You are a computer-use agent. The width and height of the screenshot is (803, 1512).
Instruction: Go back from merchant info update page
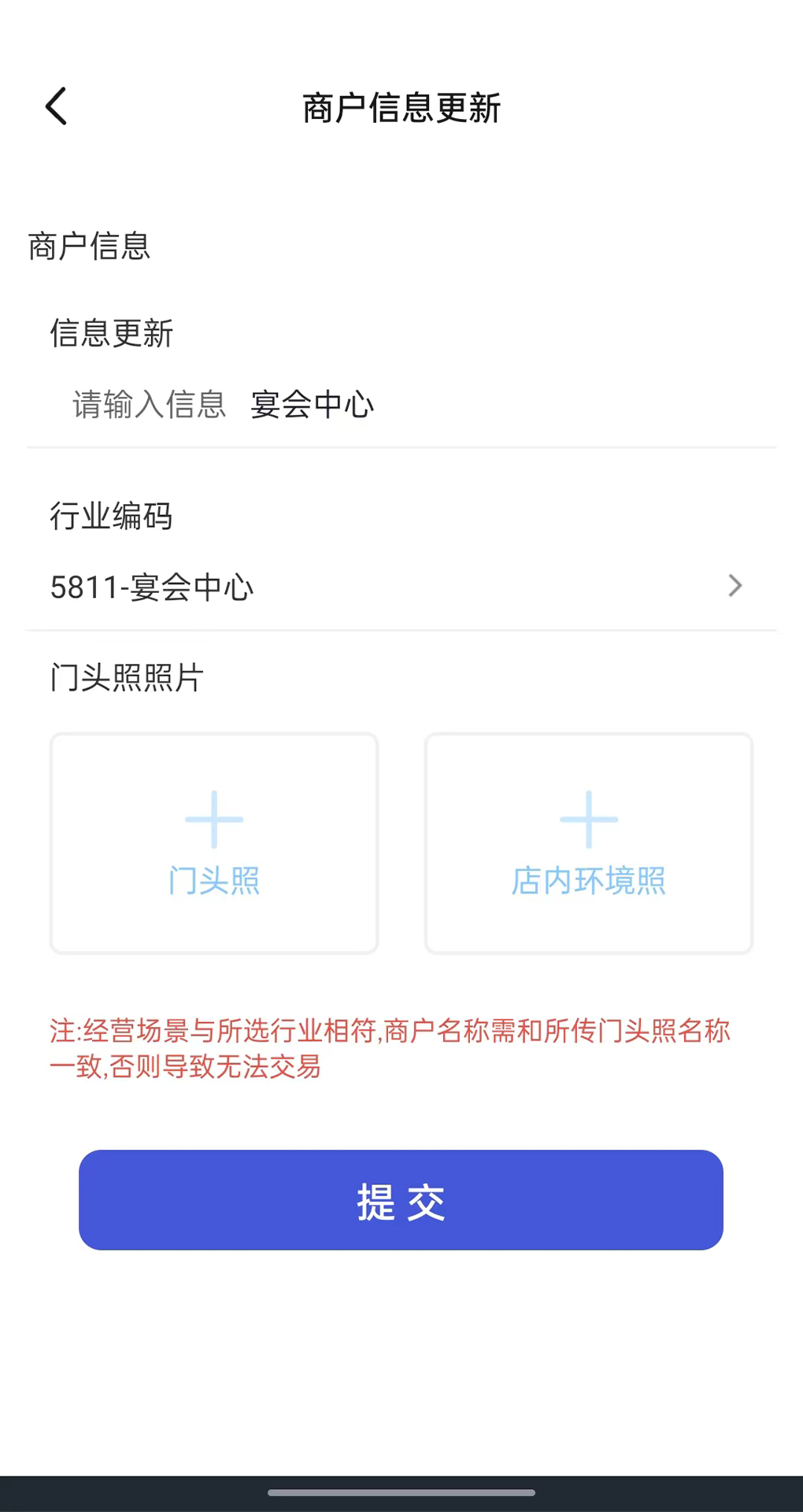(x=57, y=107)
